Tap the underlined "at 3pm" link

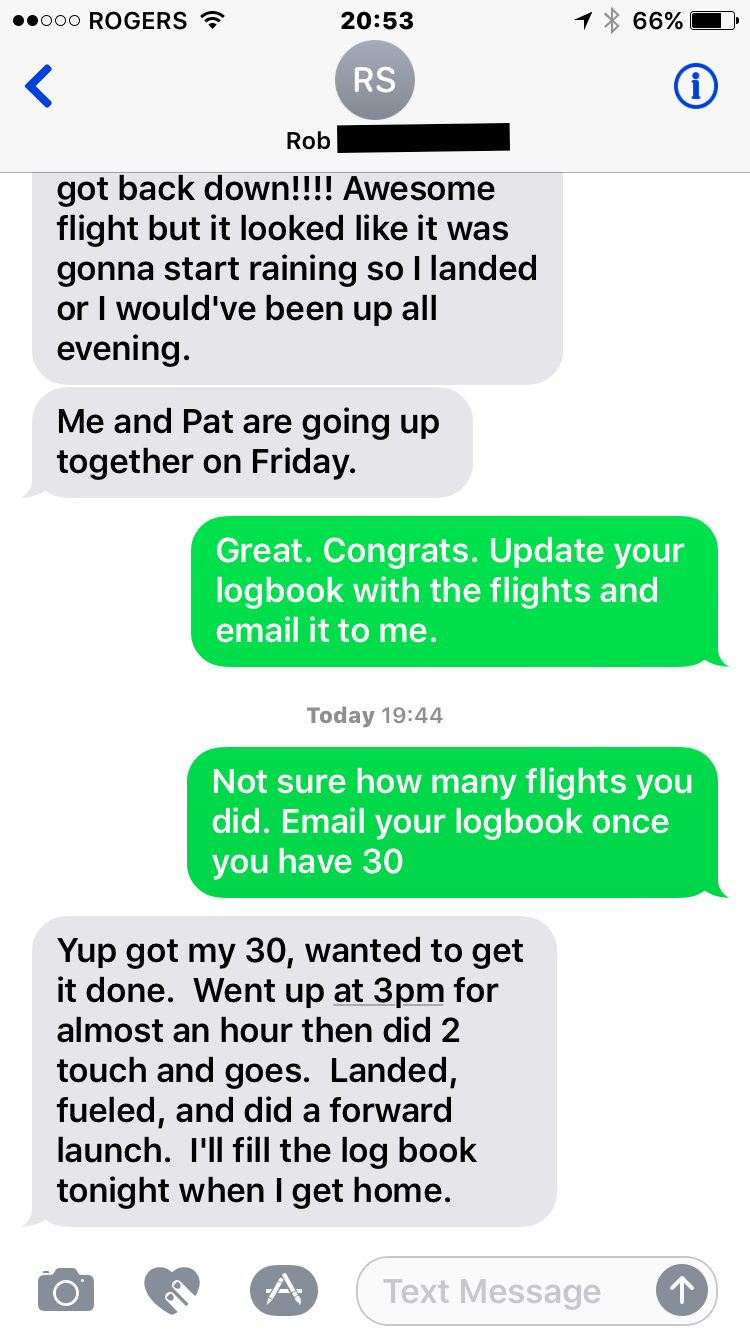click(x=389, y=990)
